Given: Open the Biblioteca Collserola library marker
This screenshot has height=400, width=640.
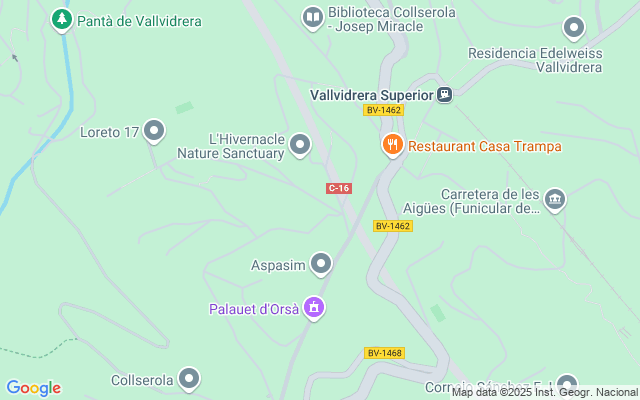Looking at the screenshot, I should pos(313,17).
